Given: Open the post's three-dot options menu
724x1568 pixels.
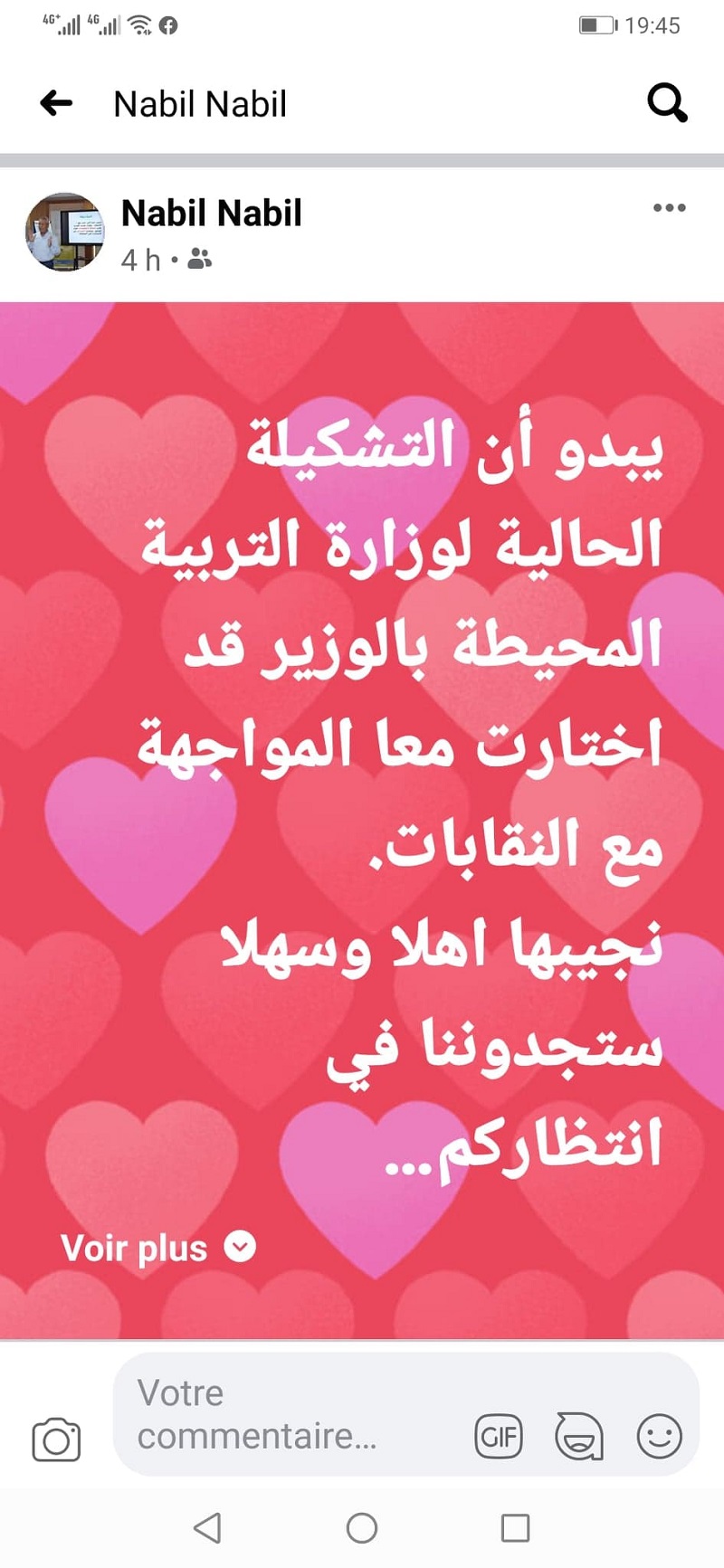Looking at the screenshot, I should pyautogui.click(x=669, y=208).
